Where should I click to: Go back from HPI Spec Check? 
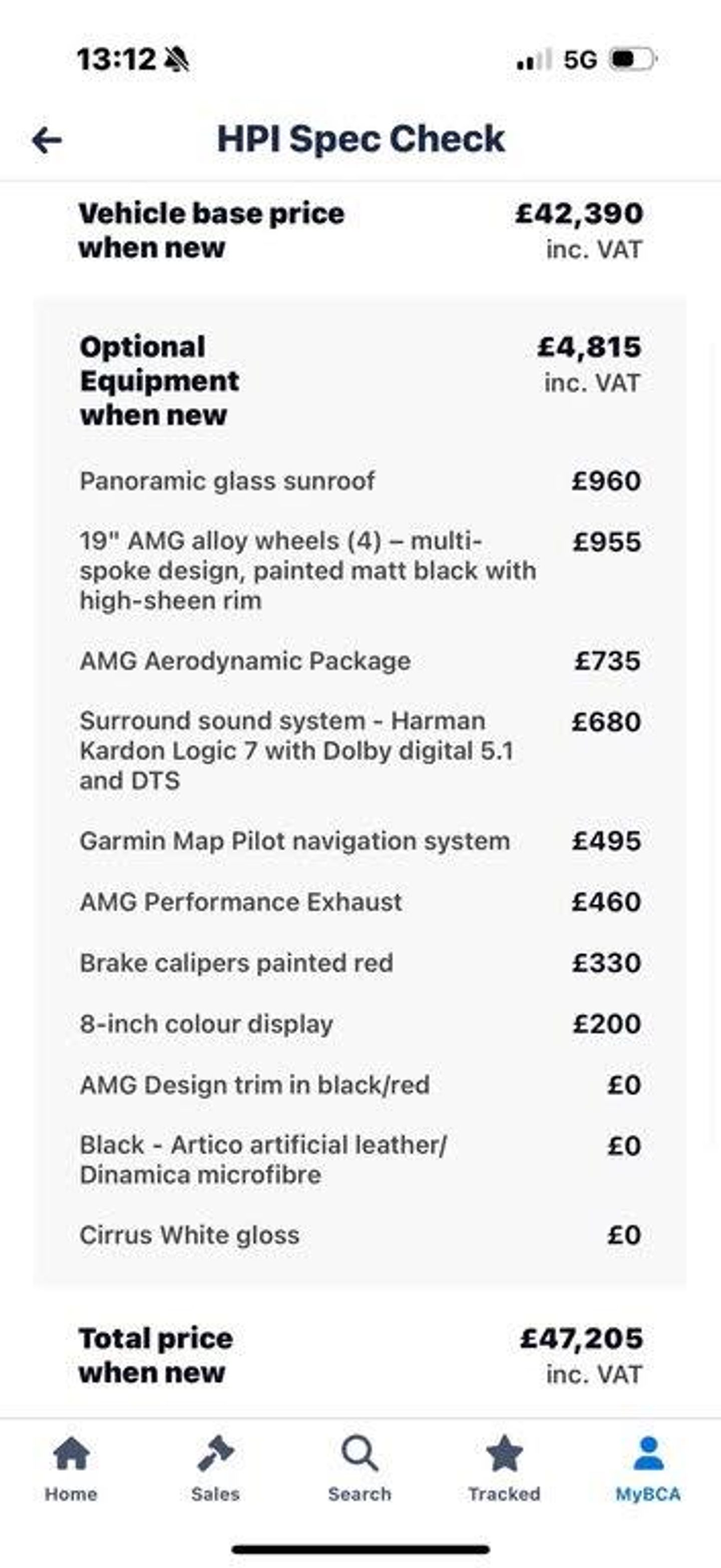click(47, 140)
